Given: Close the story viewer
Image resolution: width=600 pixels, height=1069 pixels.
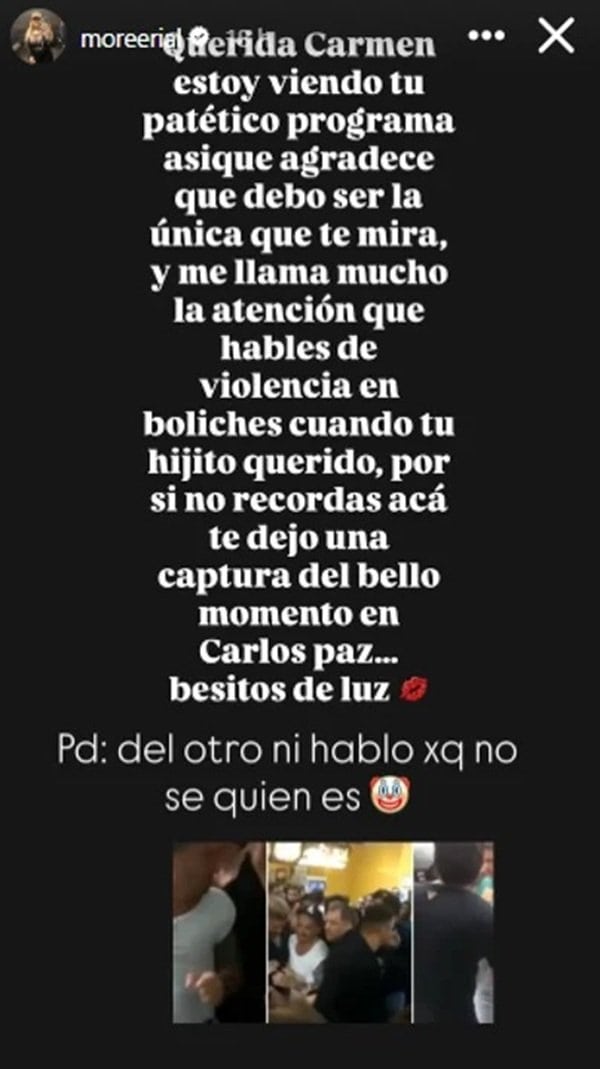Looking at the screenshot, I should [x=556, y=36].
